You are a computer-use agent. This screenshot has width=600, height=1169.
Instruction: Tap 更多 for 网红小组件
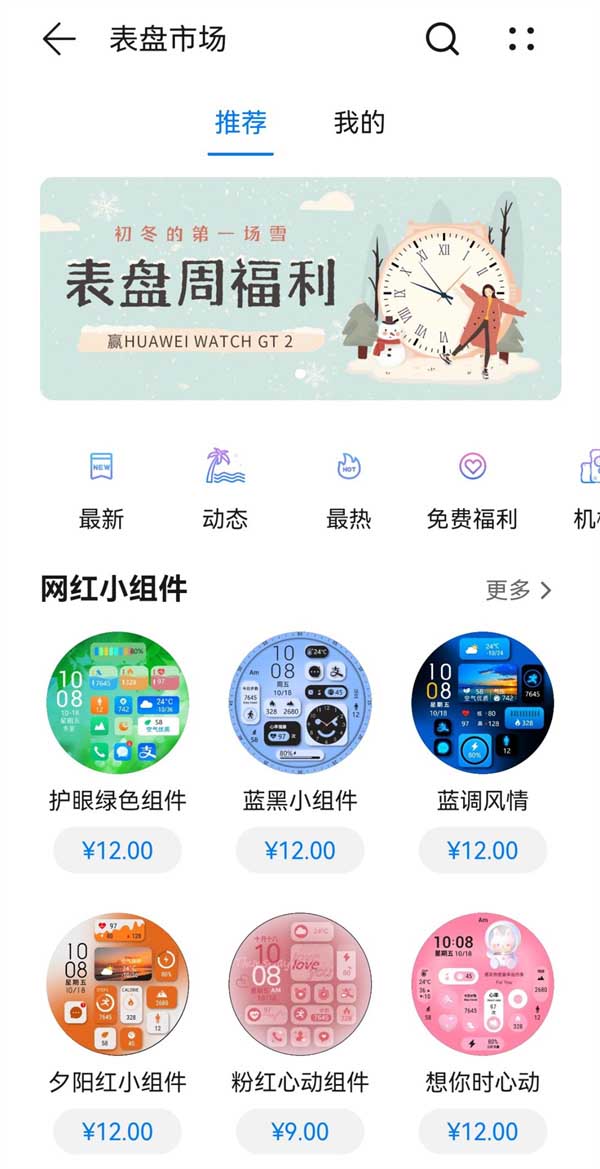pyautogui.click(x=518, y=590)
